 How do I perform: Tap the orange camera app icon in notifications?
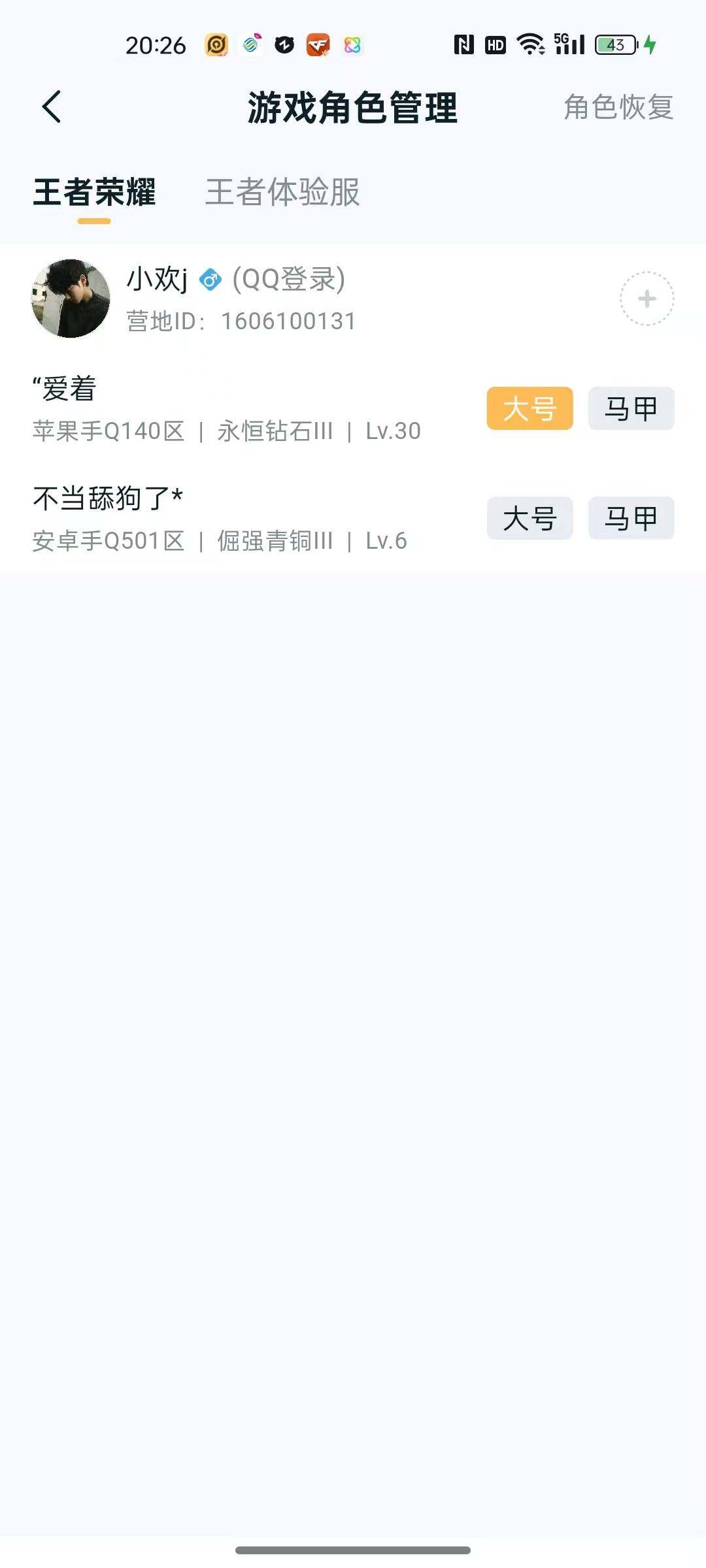216,44
